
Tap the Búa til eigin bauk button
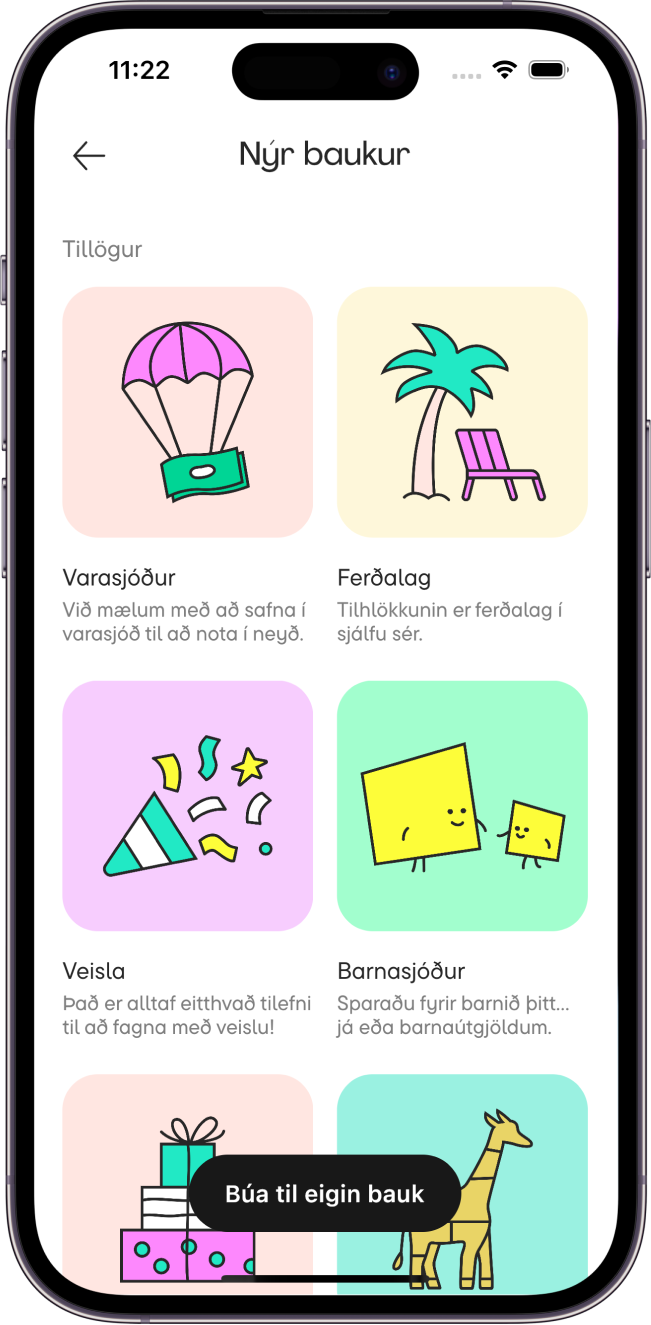coord(325,1194)
